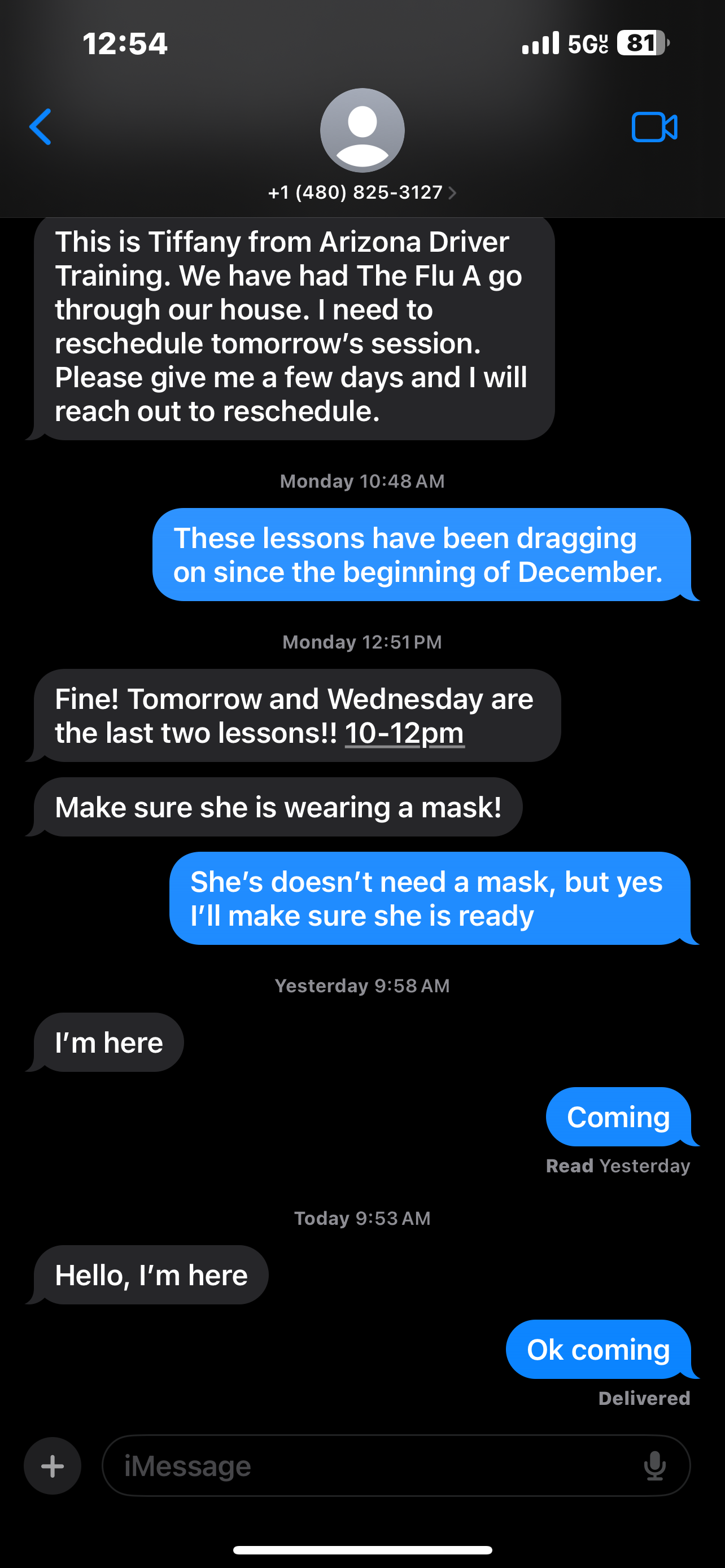This screenshot has height=1568, width=725.
Task: Tap the microphone to dictate audio
Action: 654,1466
